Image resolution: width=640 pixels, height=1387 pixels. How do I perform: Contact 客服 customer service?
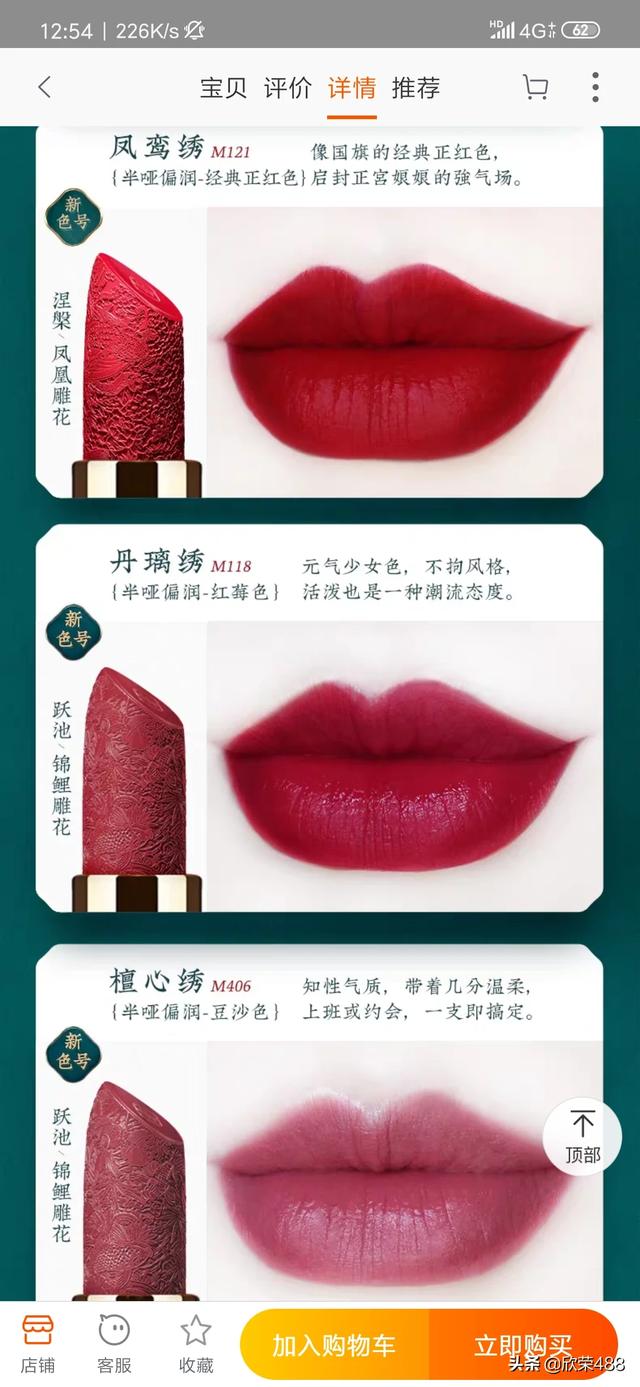pos(115,1345)
